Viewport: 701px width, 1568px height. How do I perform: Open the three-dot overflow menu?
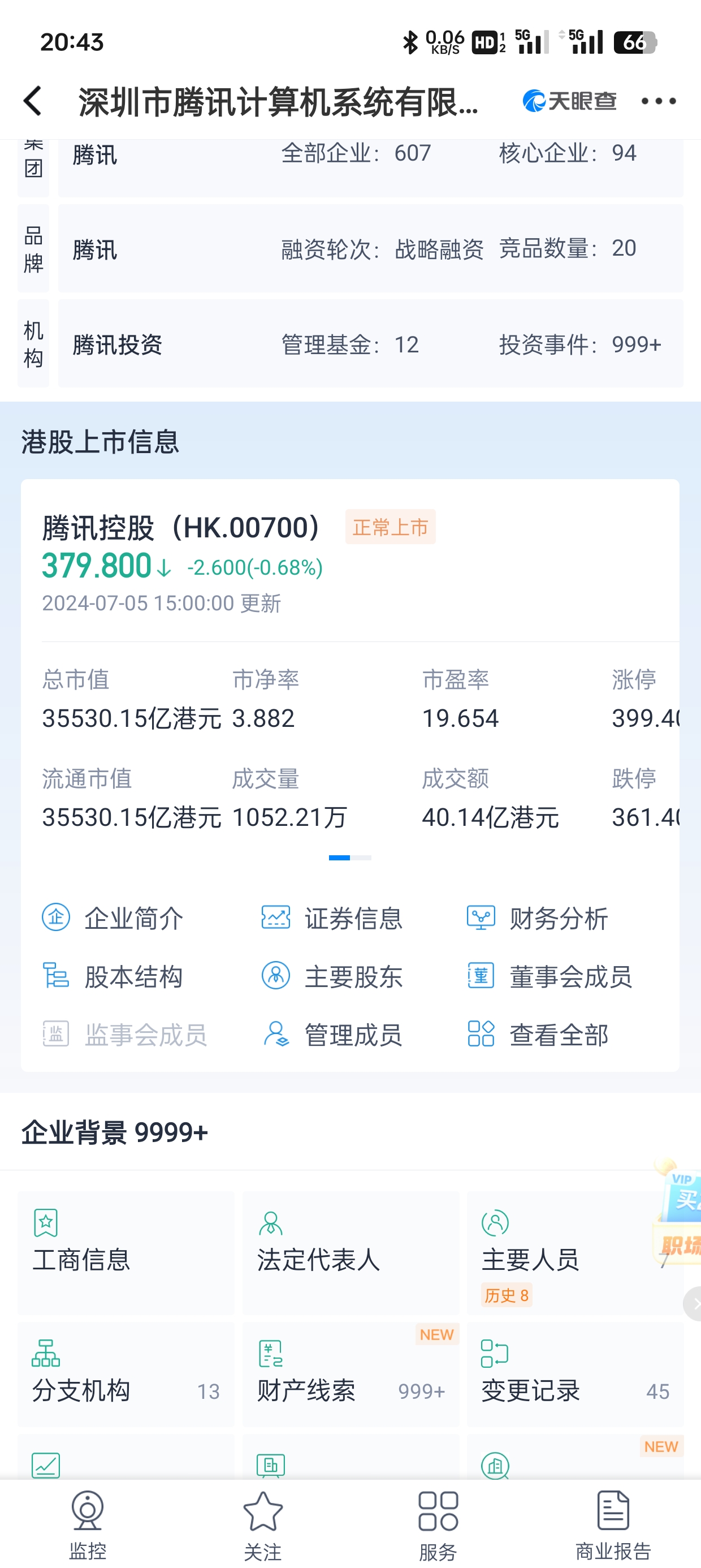(x=658, y=101)
